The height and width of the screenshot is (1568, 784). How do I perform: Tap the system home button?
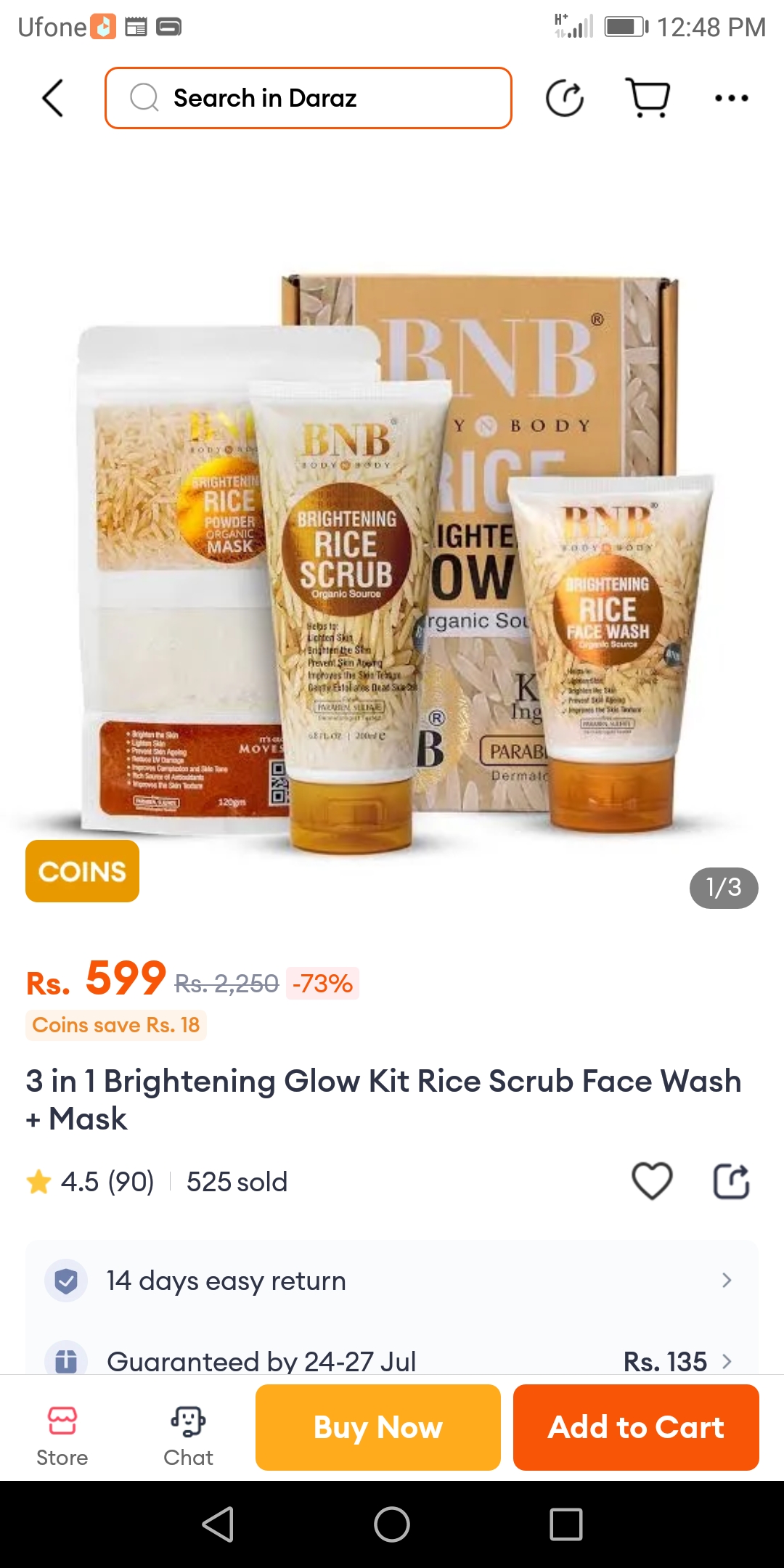[x=392, y=1524]
